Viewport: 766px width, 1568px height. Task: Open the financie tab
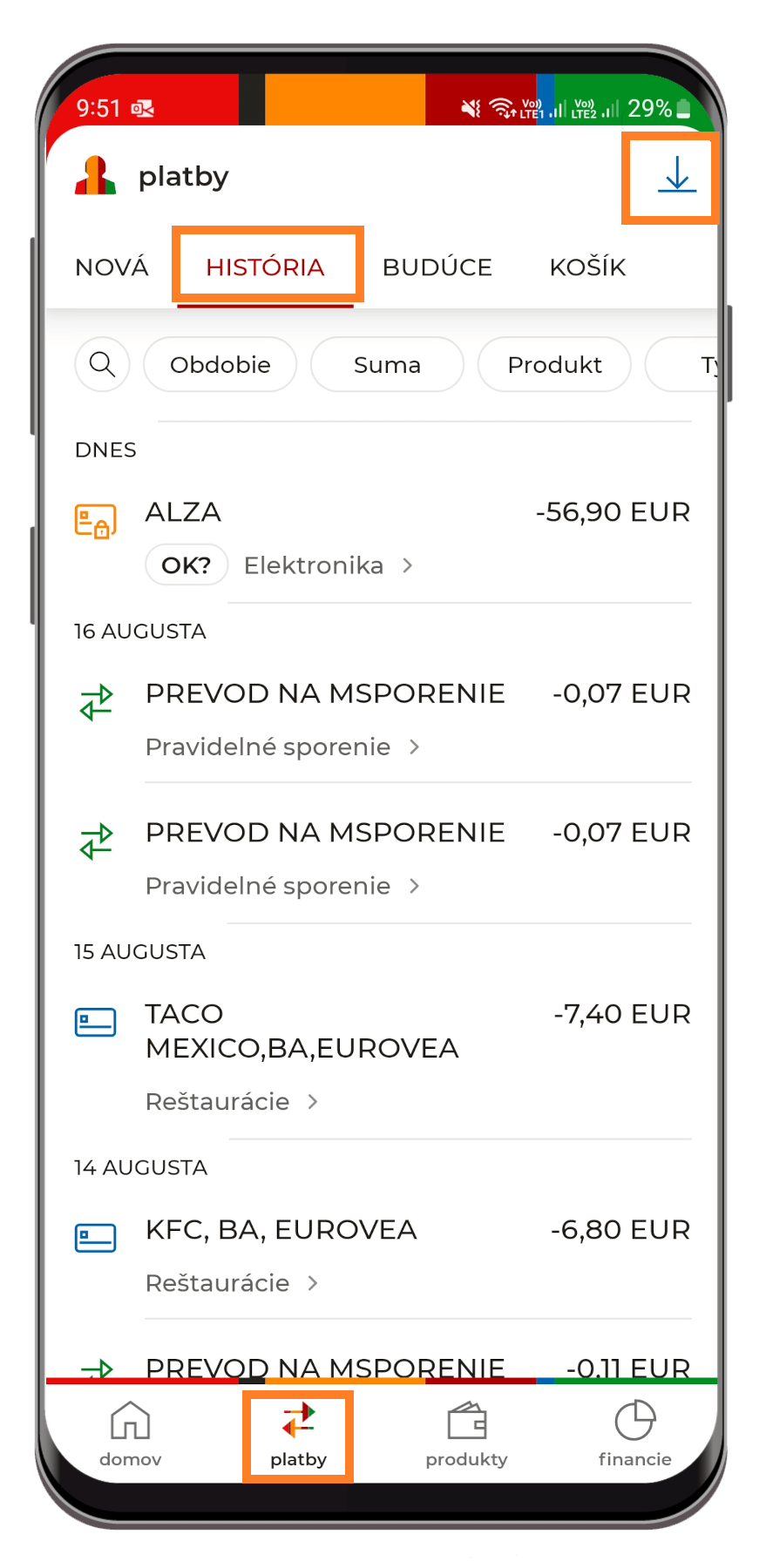pyautogui.click(x=634, y=1434)
